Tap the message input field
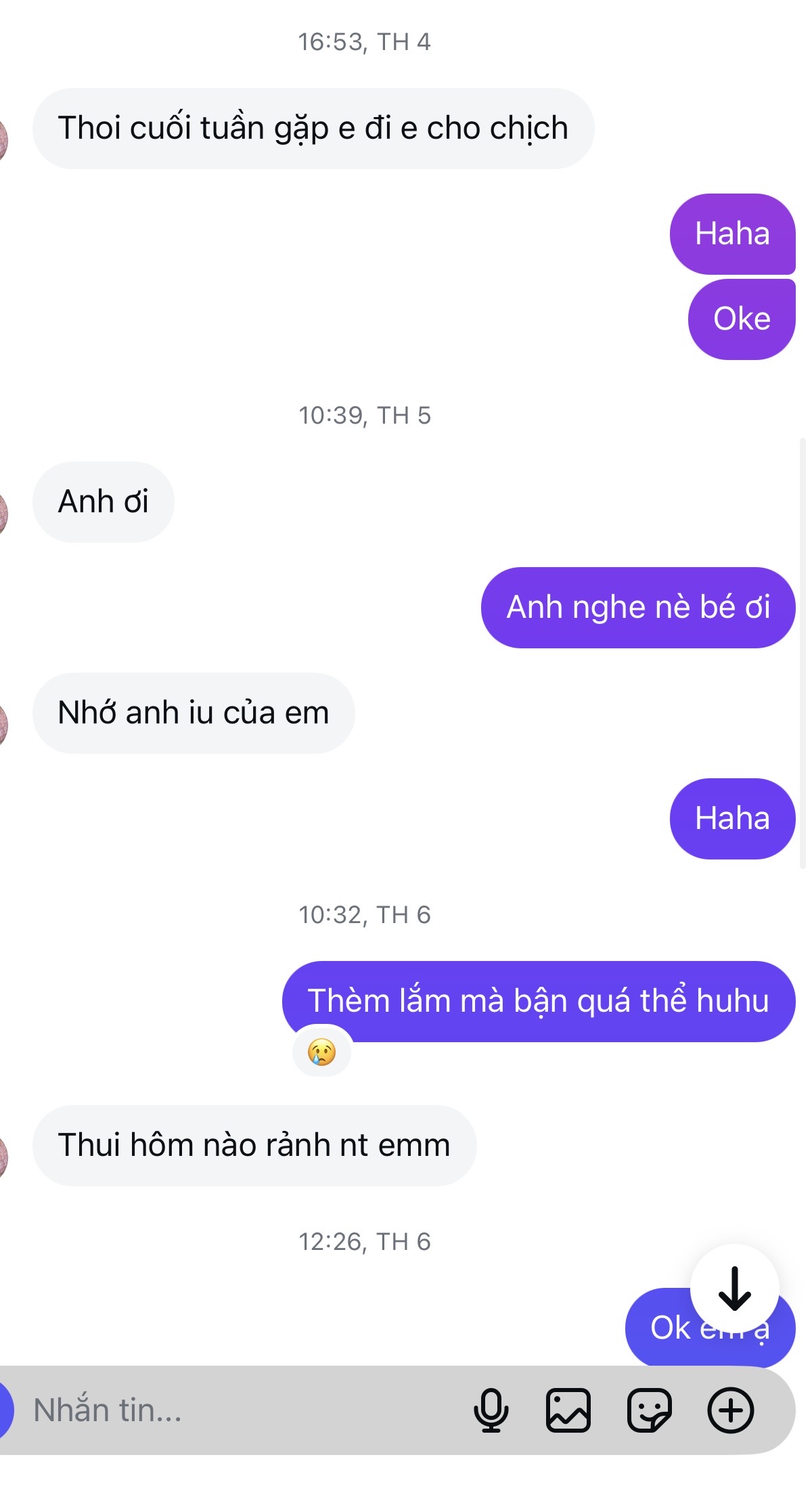 (x=237, y=1410)
